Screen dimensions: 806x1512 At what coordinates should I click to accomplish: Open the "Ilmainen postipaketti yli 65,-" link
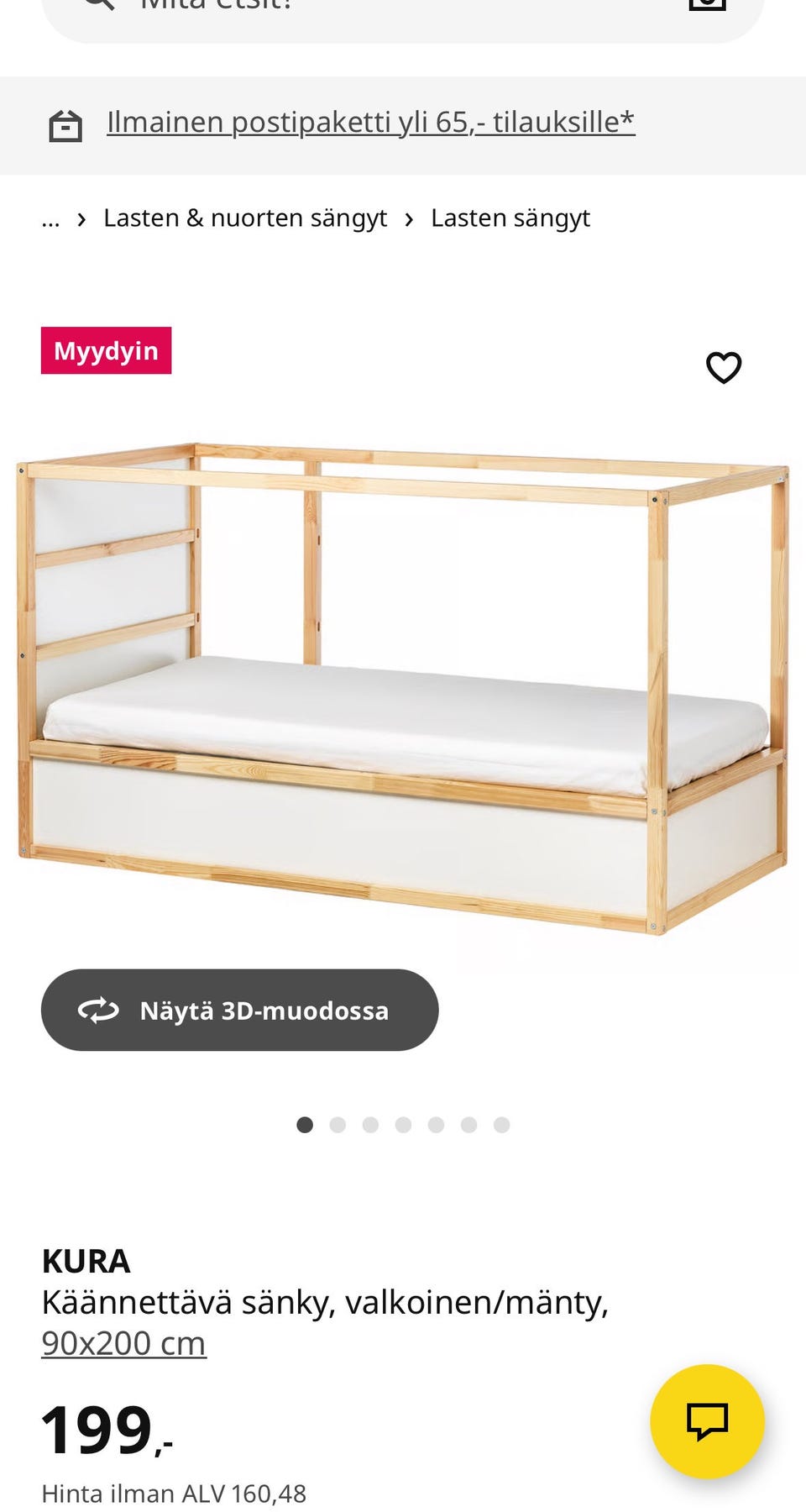(x=370, y=122)
